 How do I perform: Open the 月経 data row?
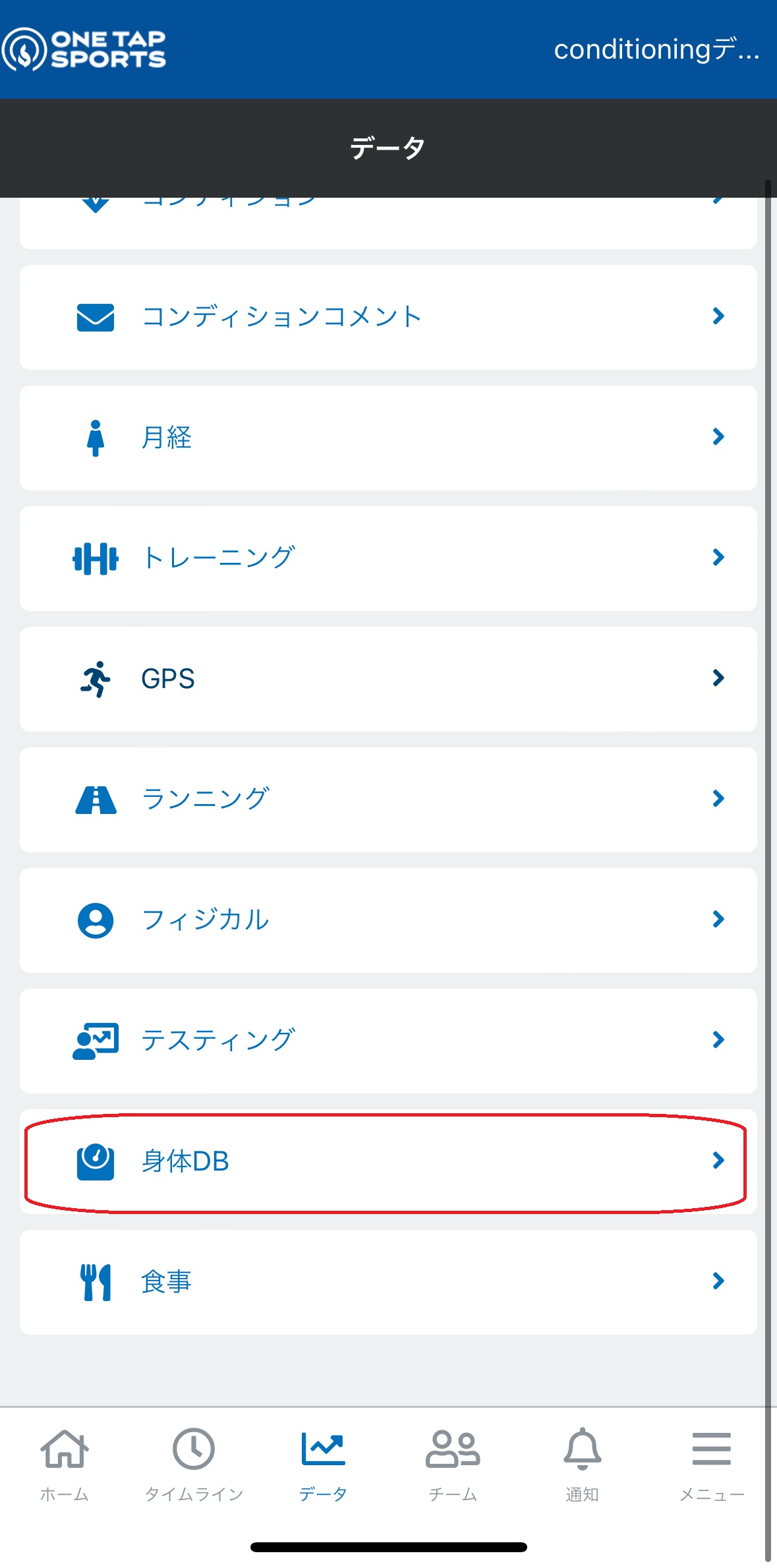tap(388, 438)
